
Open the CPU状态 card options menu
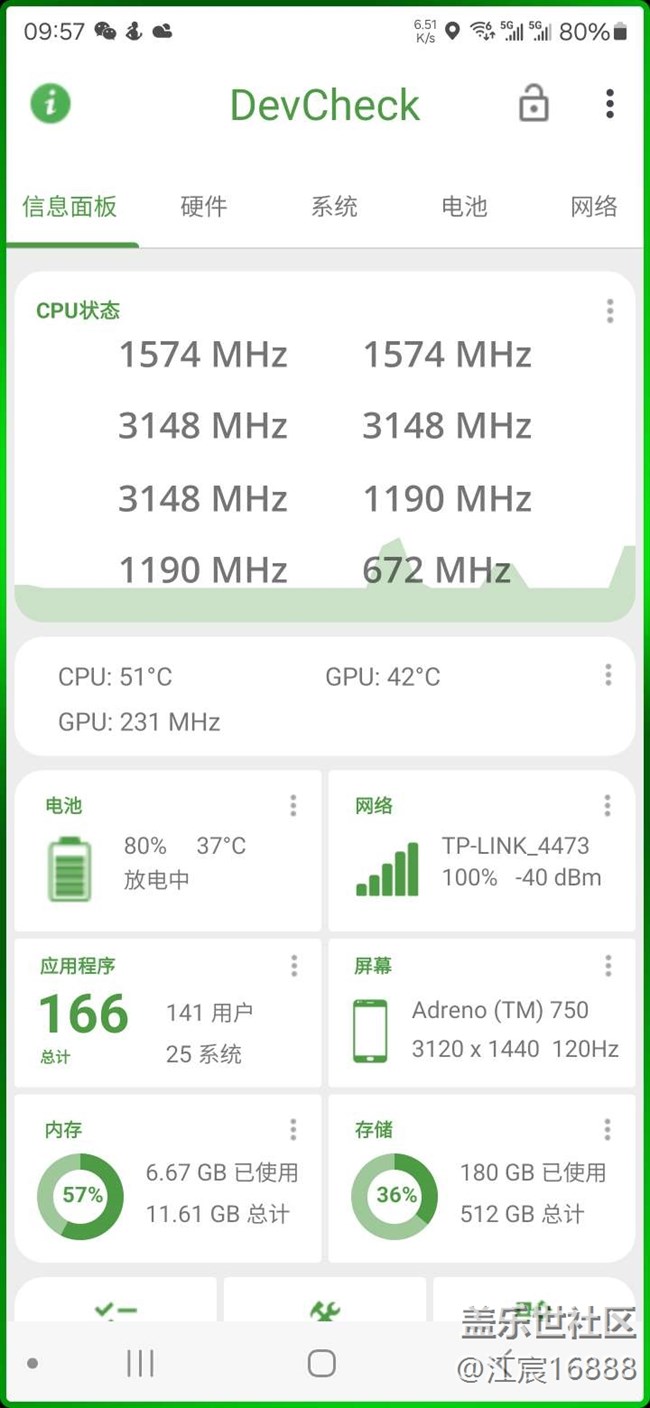[610, 311]
